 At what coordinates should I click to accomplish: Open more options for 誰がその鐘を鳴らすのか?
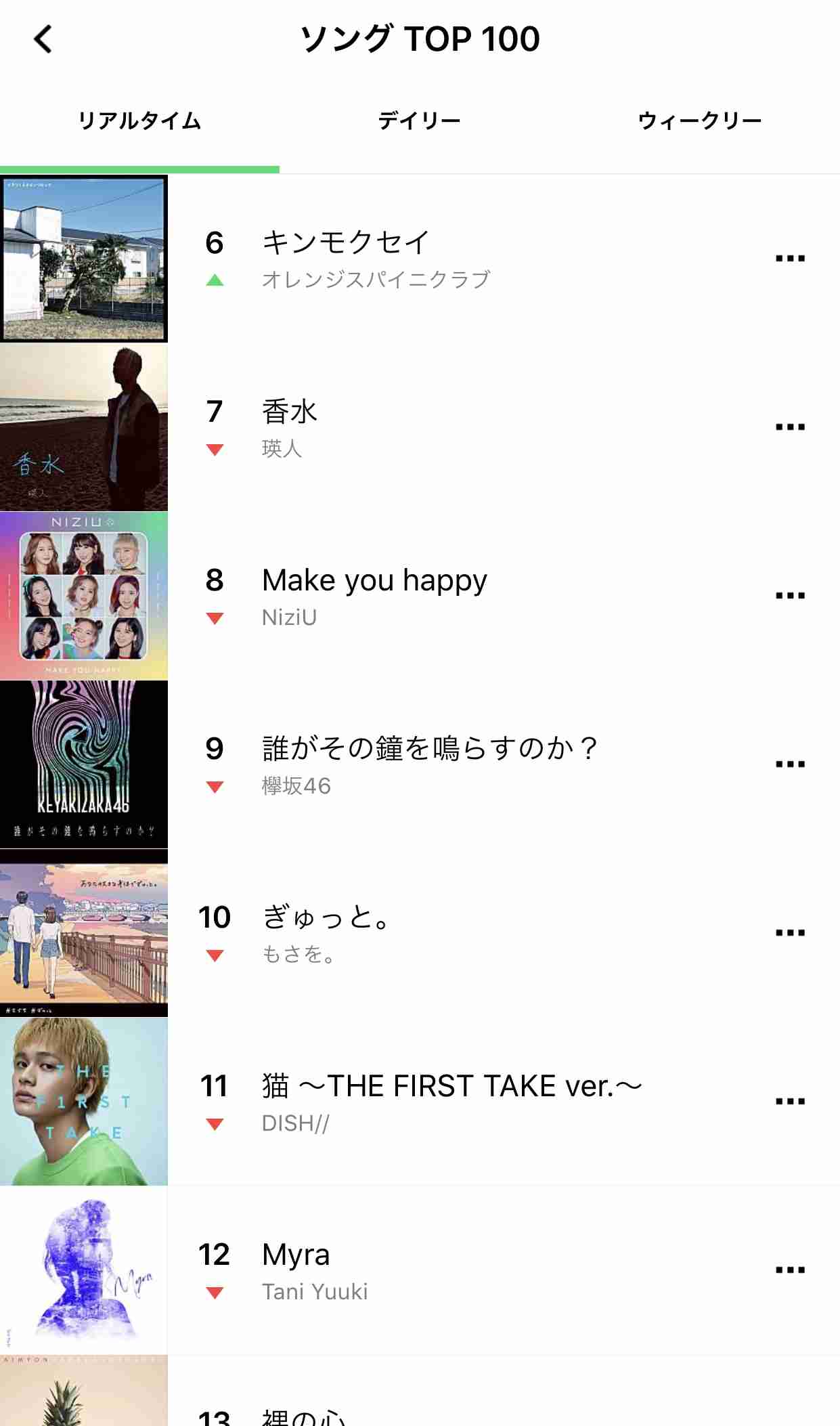tap(790, 764)
